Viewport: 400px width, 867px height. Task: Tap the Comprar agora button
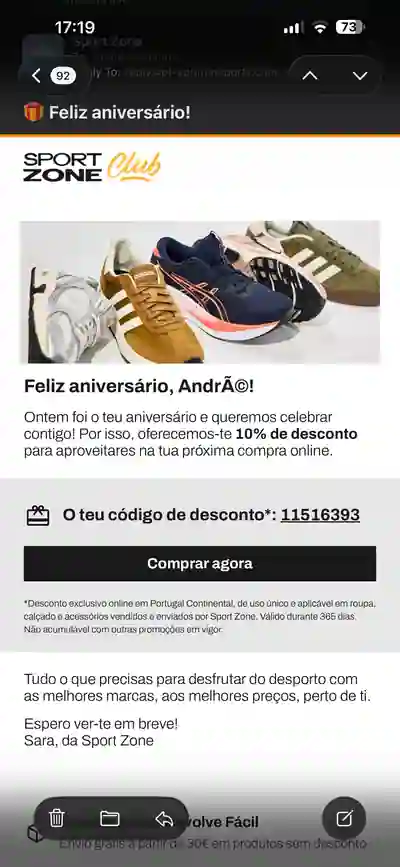(x=200, y=563)
